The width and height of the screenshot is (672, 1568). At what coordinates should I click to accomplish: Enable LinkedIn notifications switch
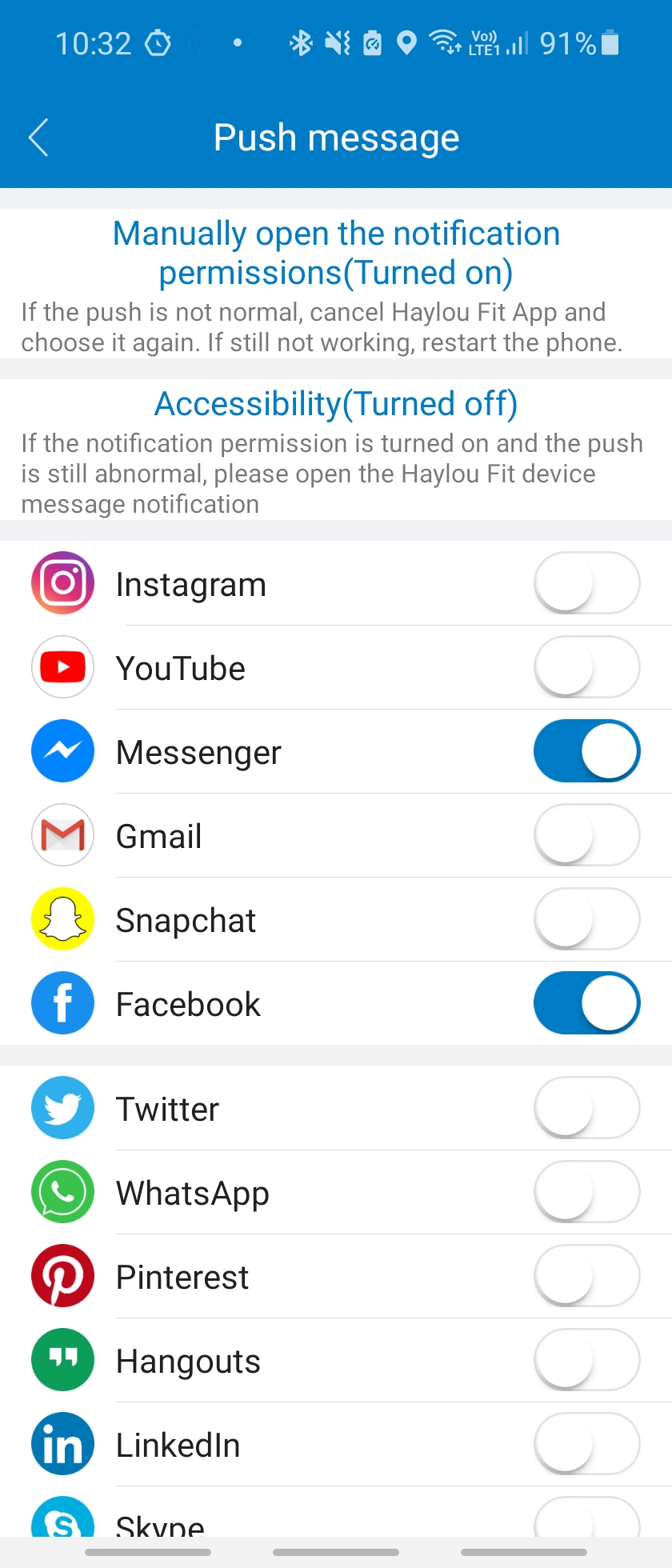586,1444
